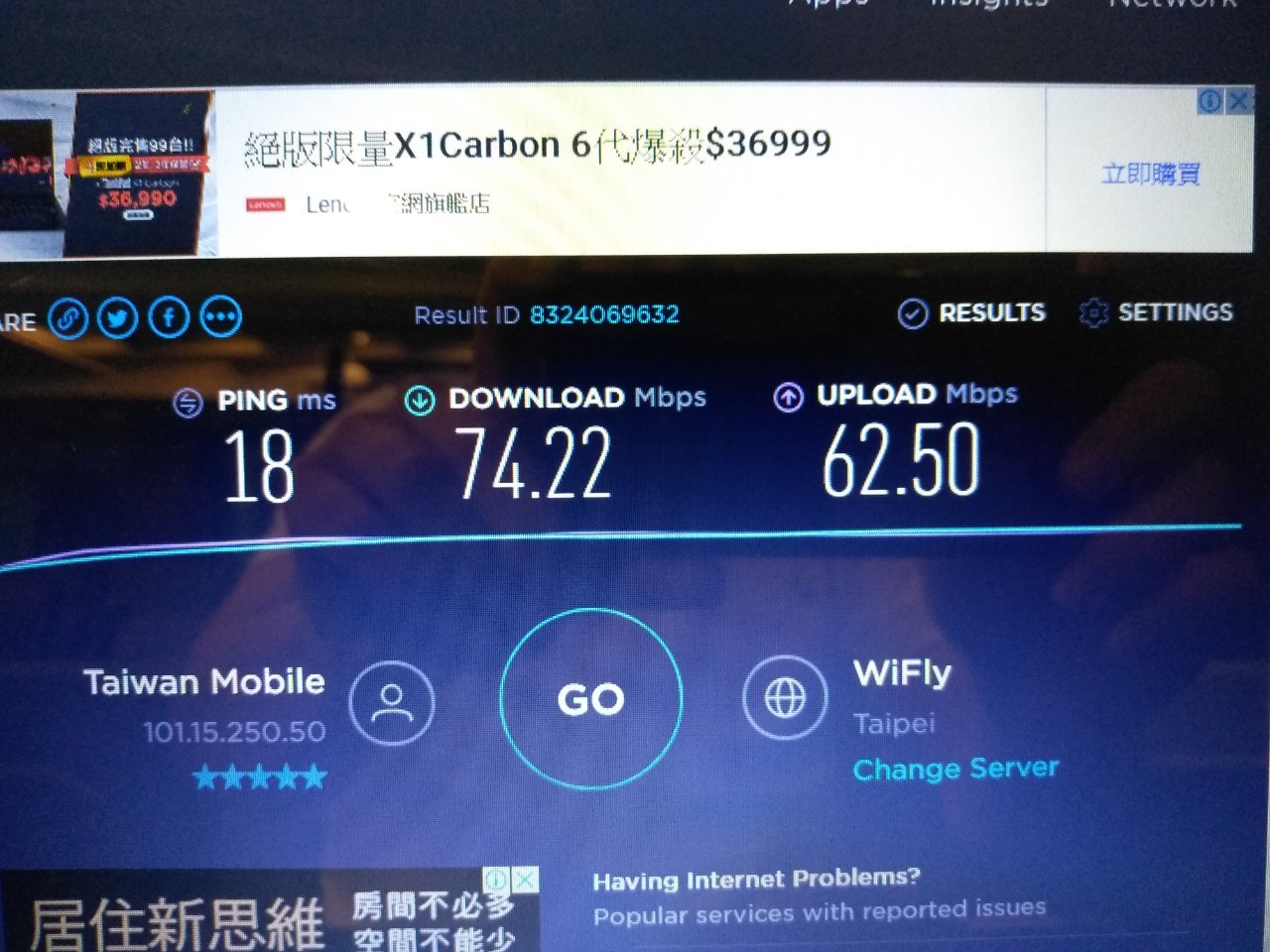Open the WiFly server globe icon
Screen dimensions: 1270x952
click(x=785, y=698)
